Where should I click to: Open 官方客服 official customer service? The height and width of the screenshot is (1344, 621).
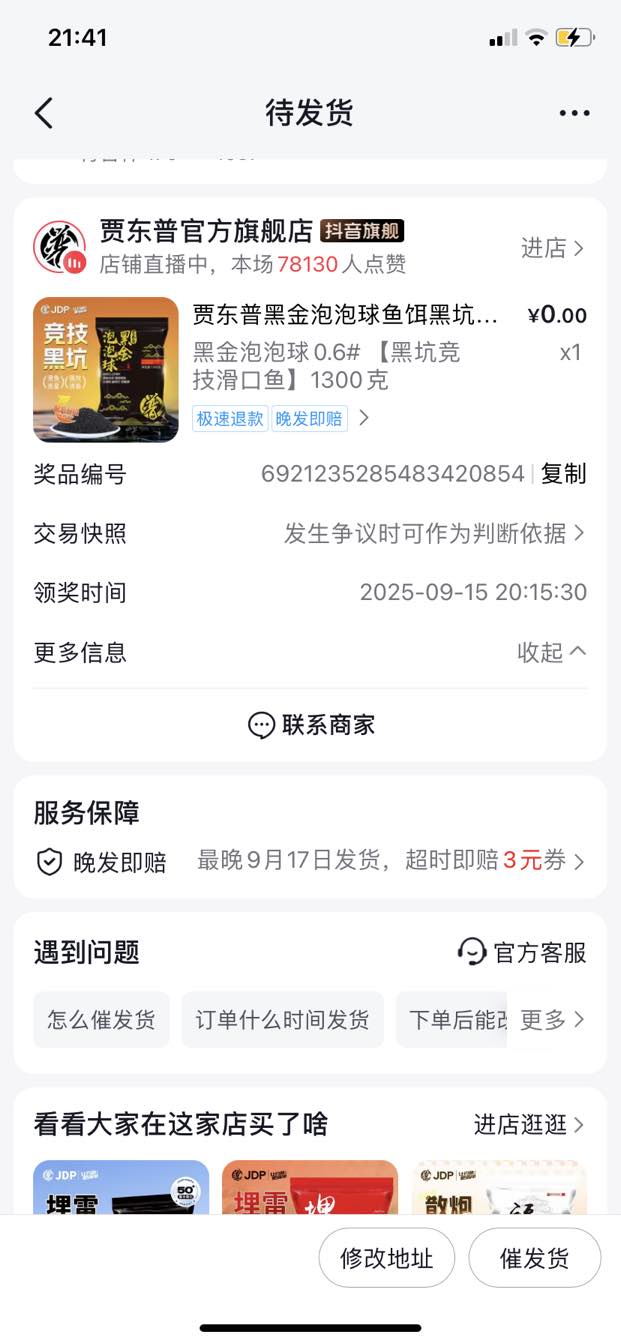(522, 952)
